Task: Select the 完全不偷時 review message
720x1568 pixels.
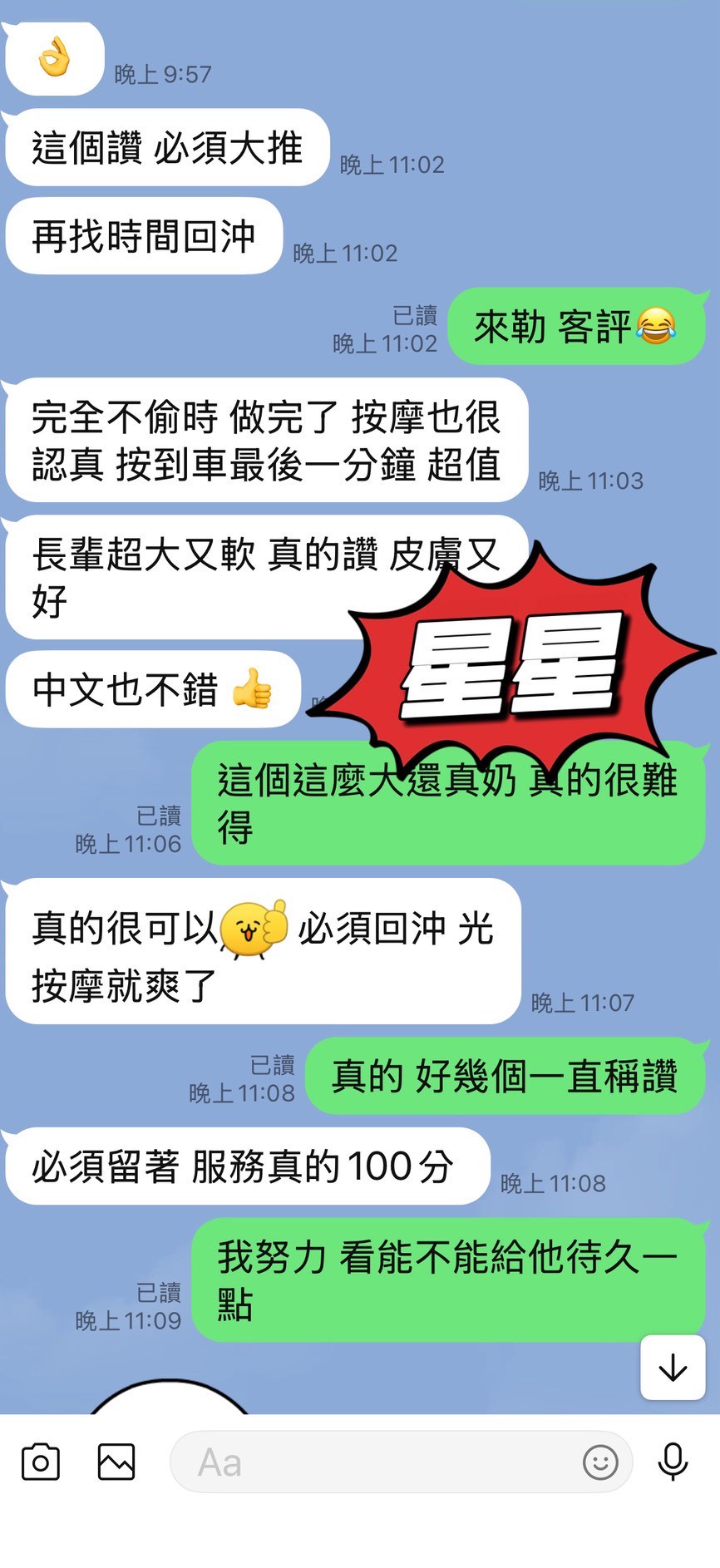Action: point(266,443)
